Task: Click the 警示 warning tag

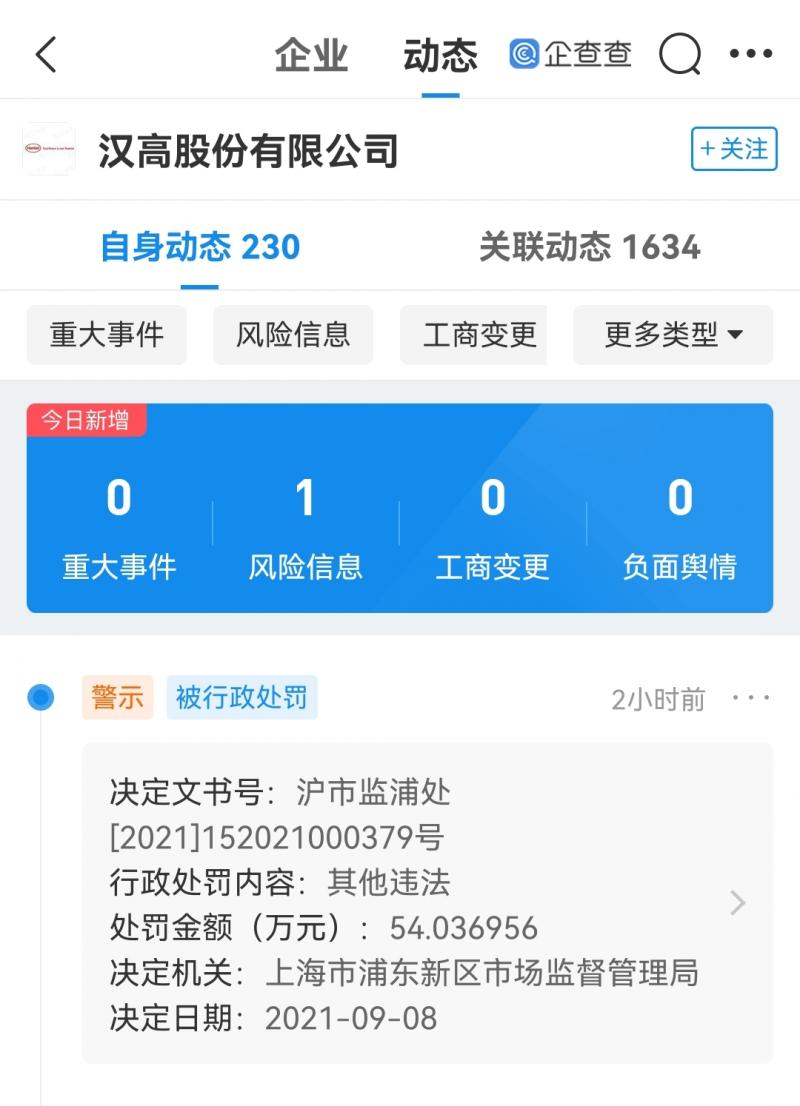Action: pyautogui.click(x=117, y=697)
